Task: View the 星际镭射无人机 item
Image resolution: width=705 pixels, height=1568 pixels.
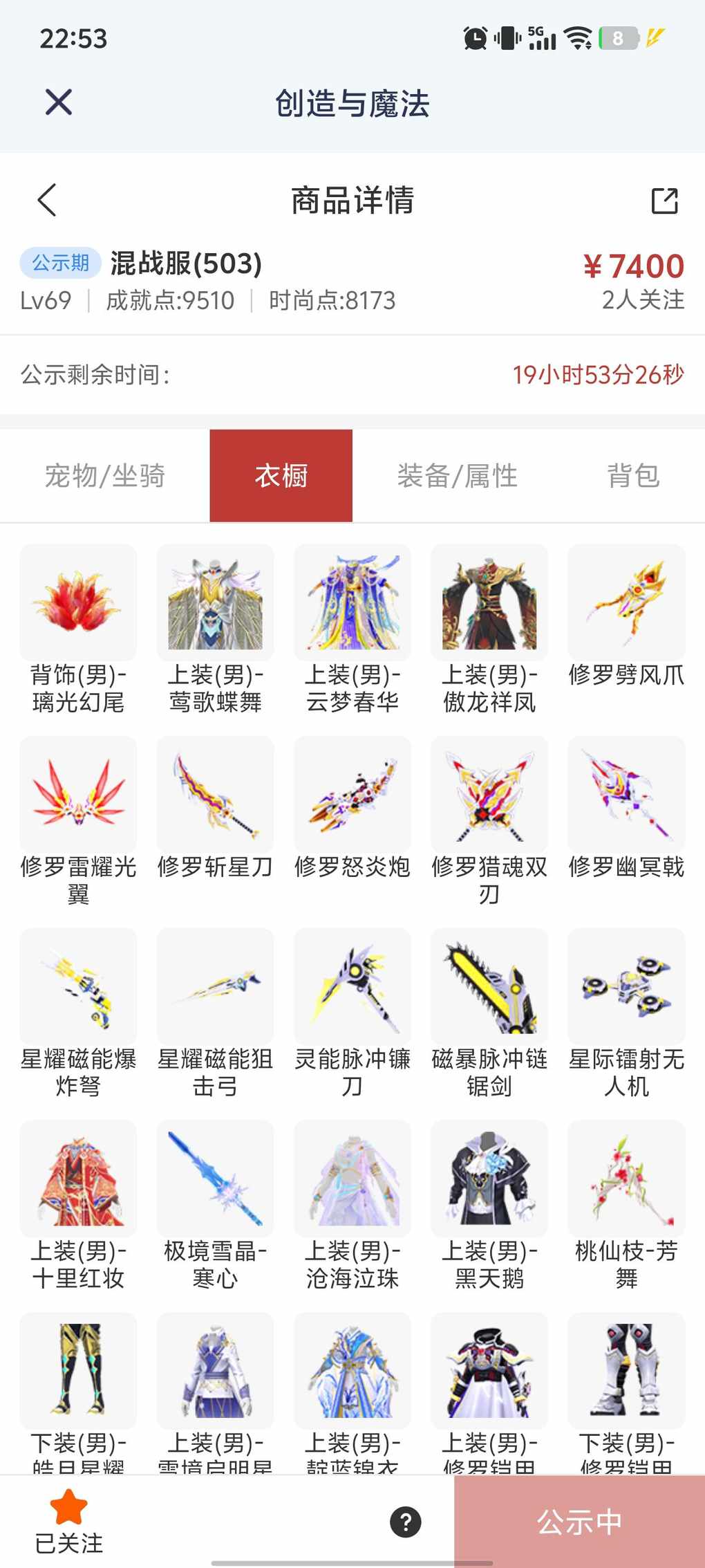Action: [x=626, y=987]
